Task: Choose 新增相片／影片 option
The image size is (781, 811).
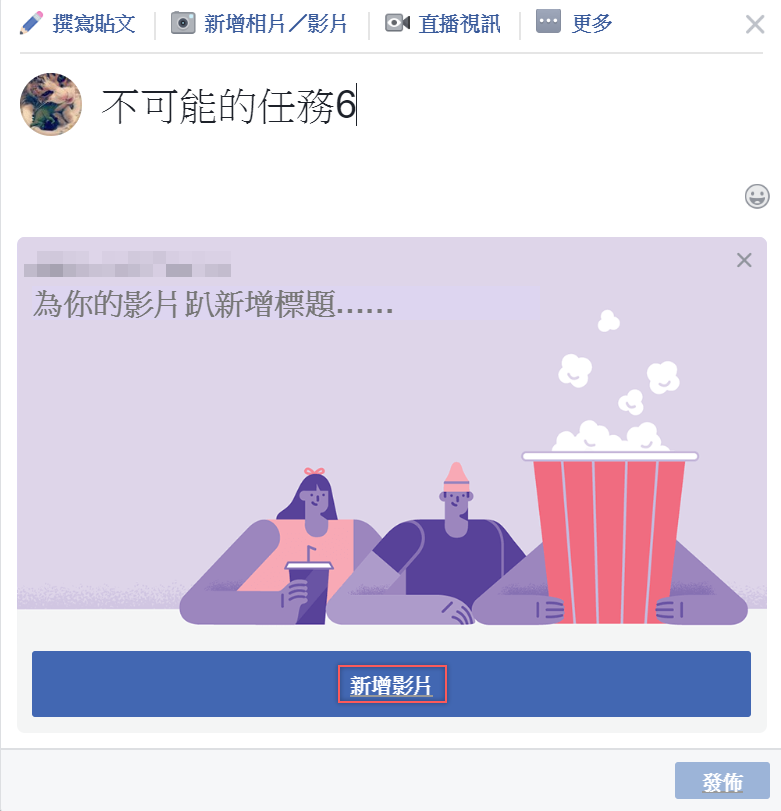Action: tap(260, 24)
